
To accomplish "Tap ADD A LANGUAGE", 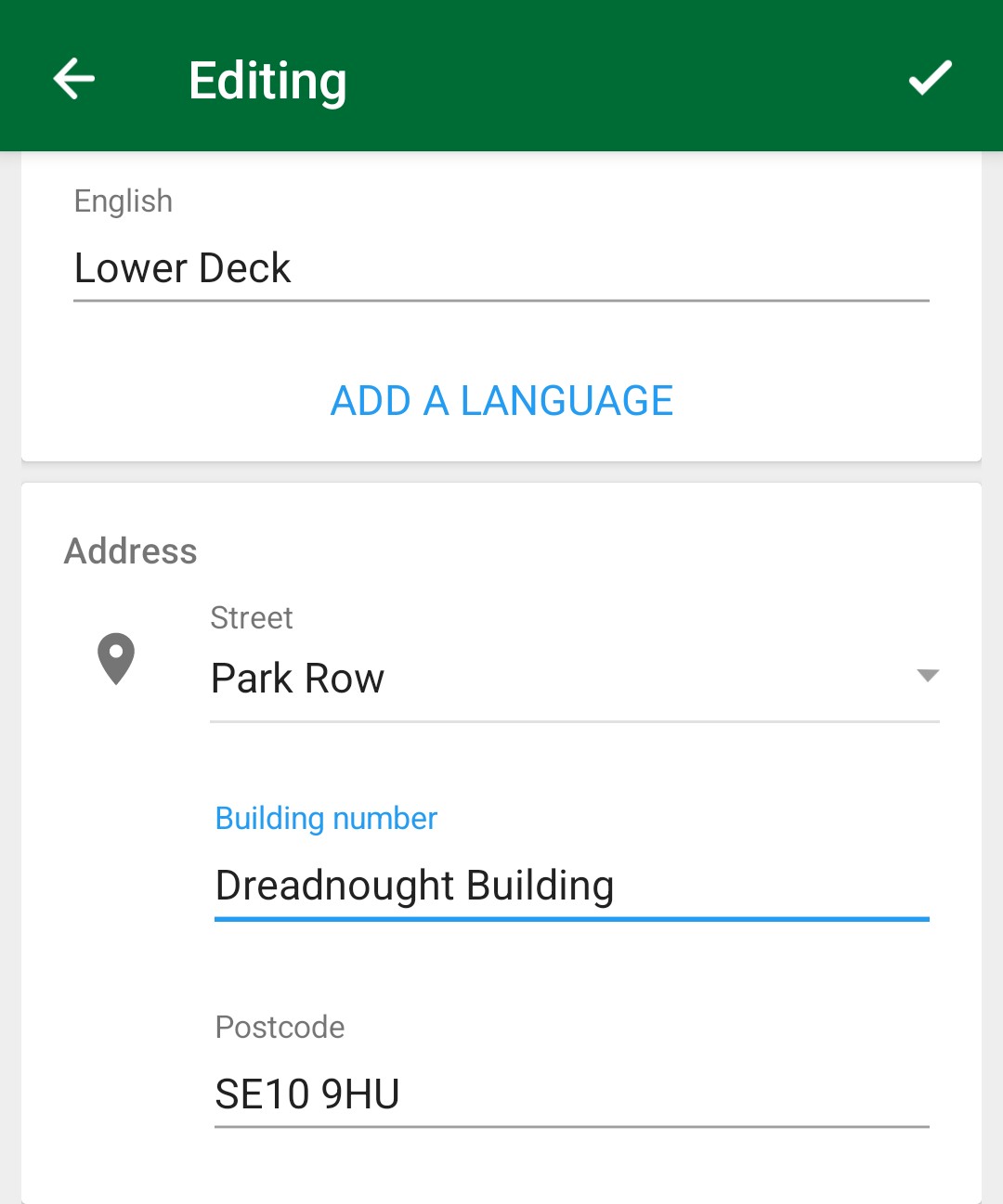I will pyautogui.click(x=501, y=400).
